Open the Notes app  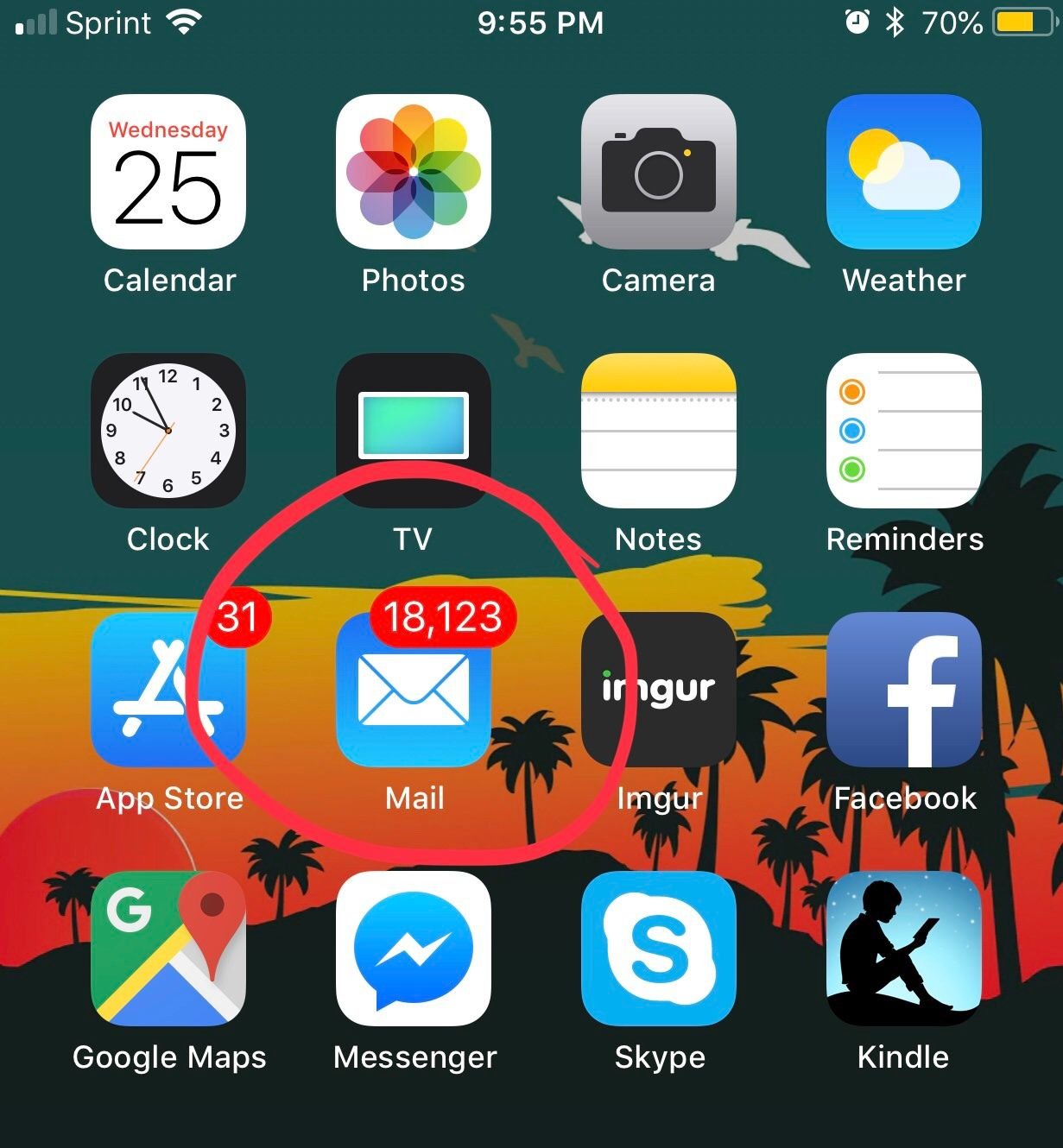coord(658,430)
